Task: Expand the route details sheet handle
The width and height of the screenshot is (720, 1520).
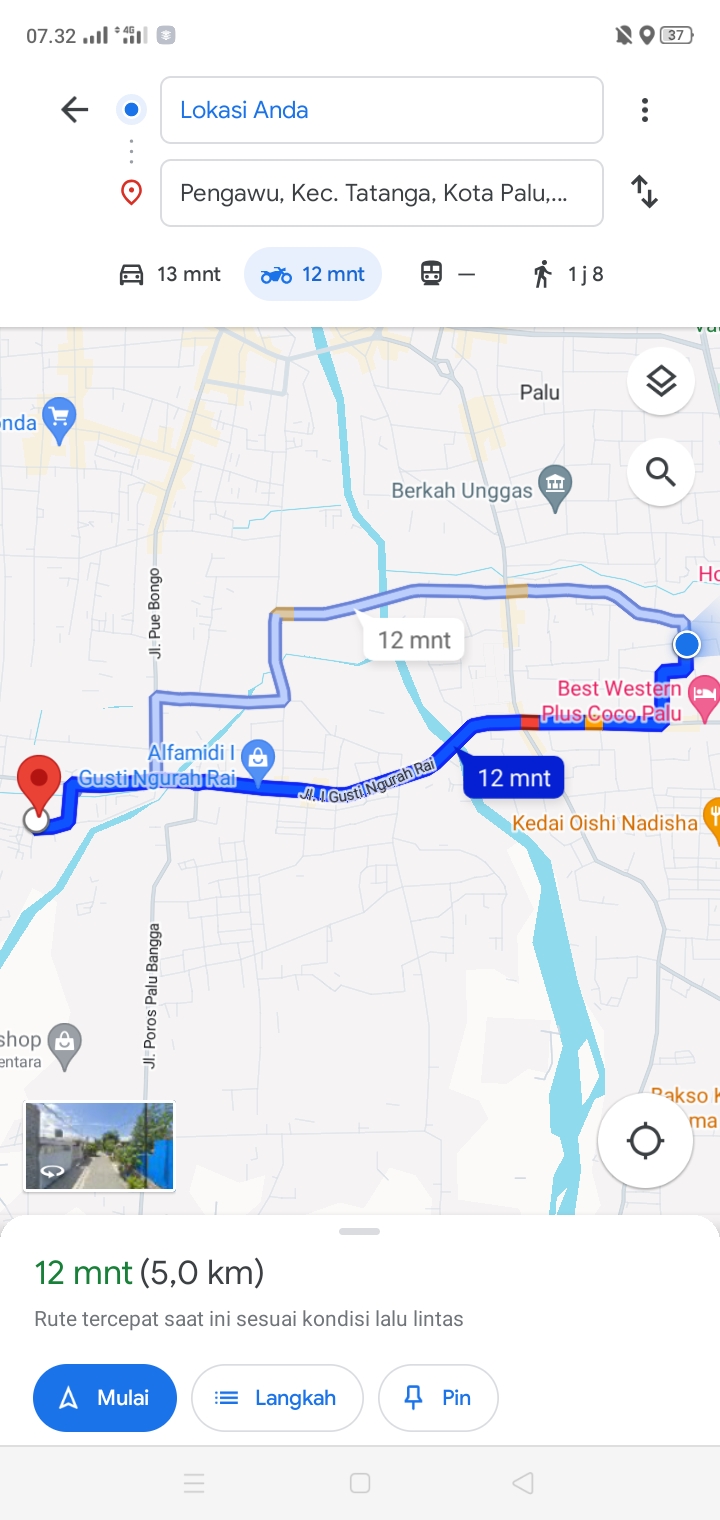Action: (x=360, y=1231)
